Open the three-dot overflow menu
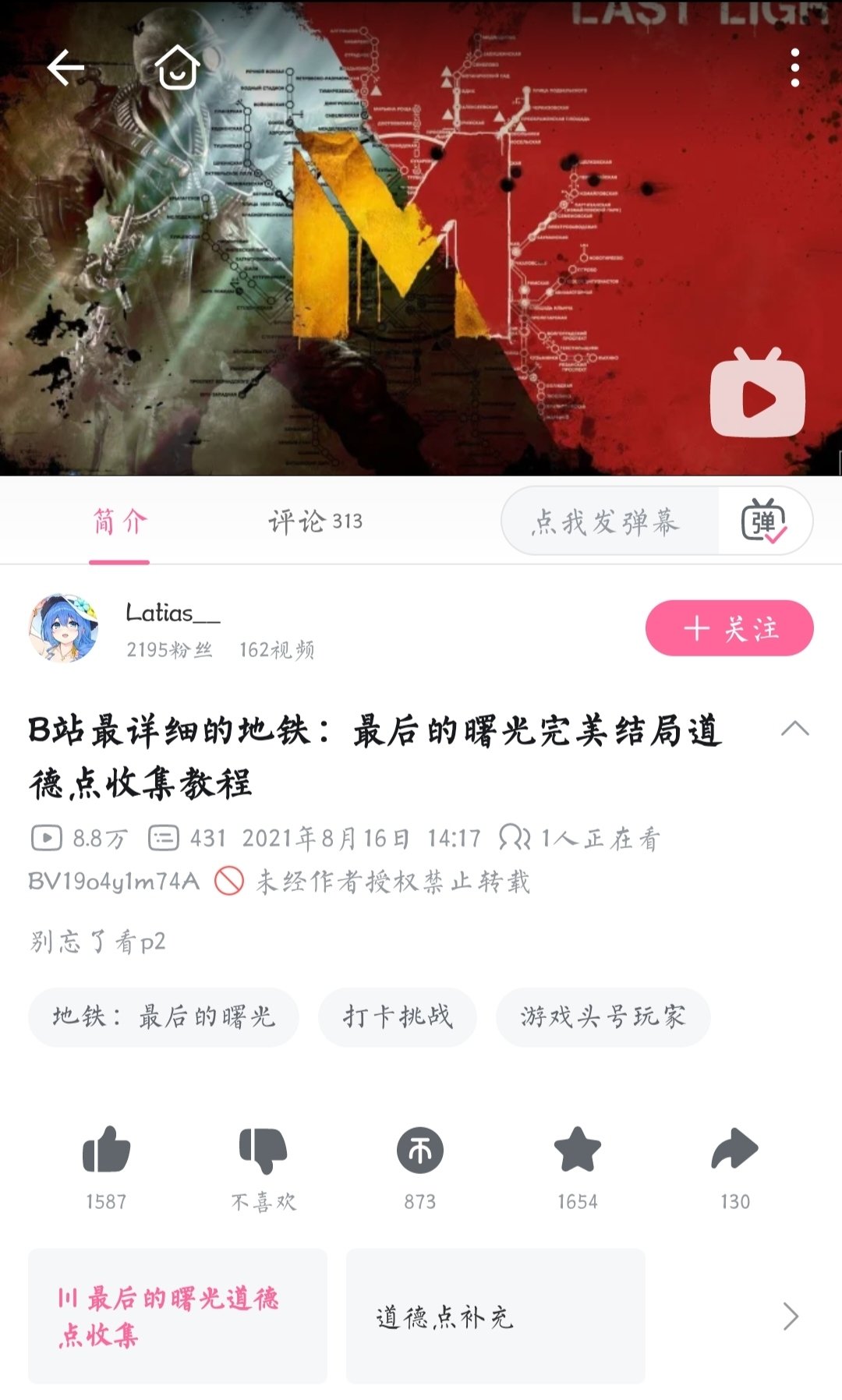Screen dimensions: 842x1400 pyautogui.click(x=794, y=68)
